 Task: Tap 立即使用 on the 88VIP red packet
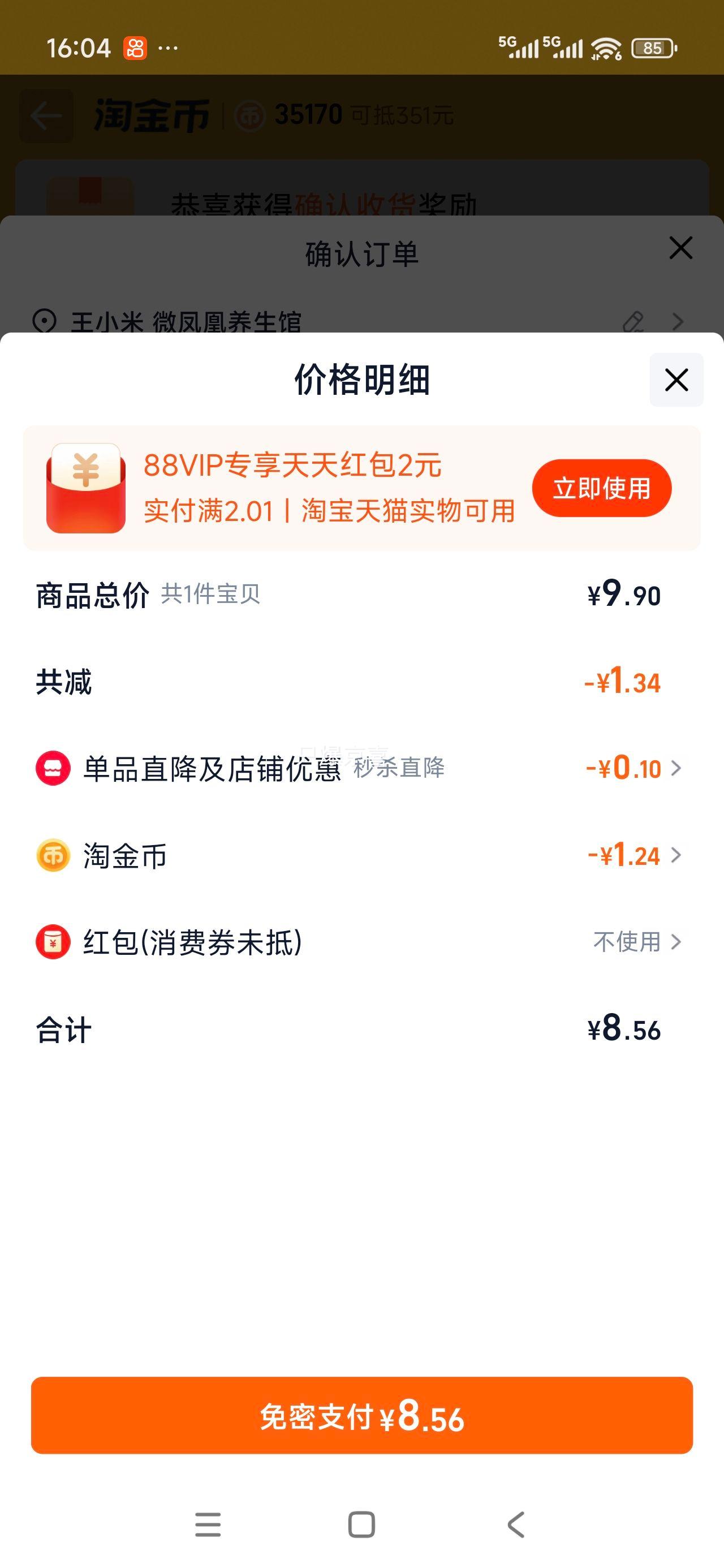click(x=601, y=488)
